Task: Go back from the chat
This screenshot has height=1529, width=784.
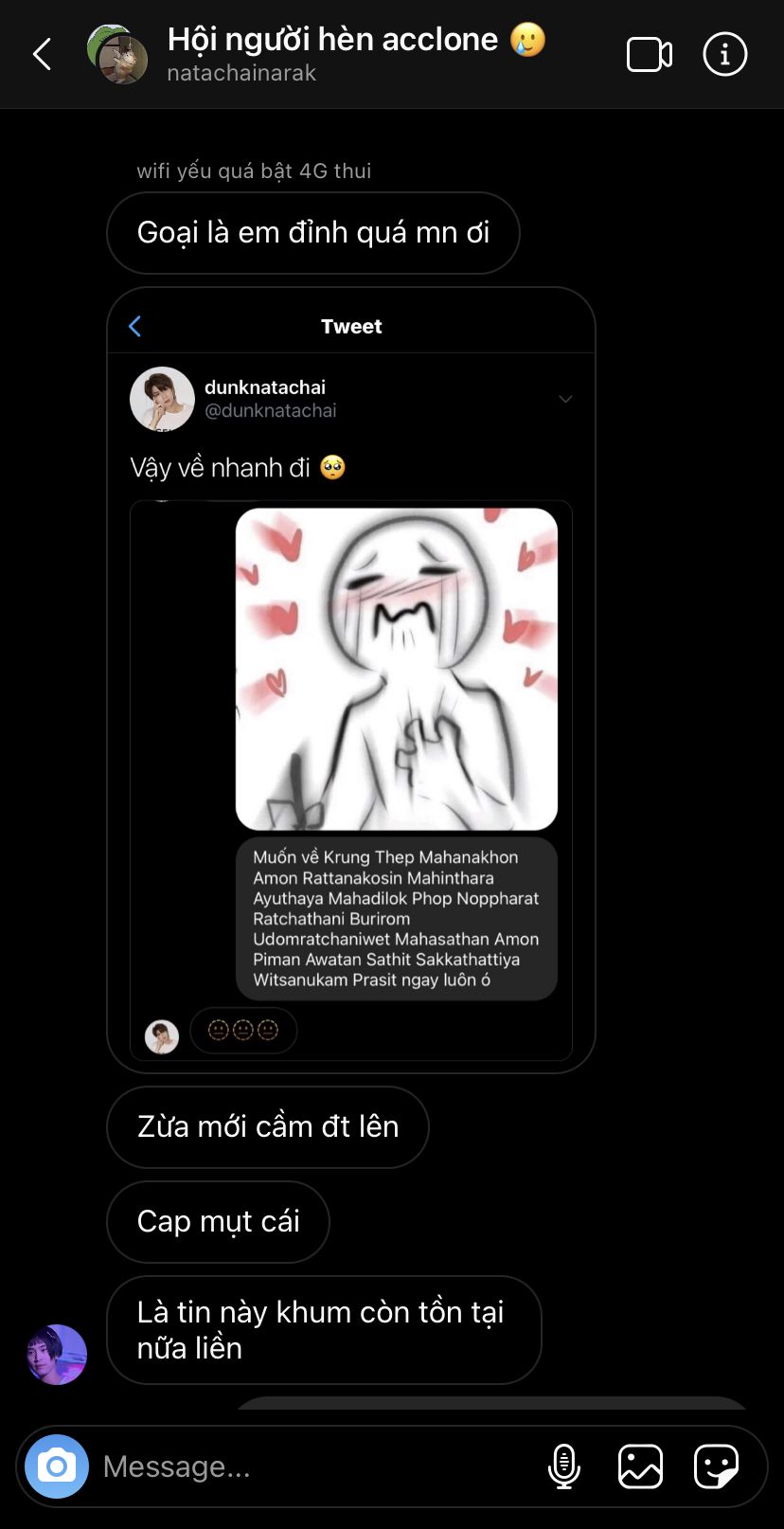Action: [x=43, y=55]
